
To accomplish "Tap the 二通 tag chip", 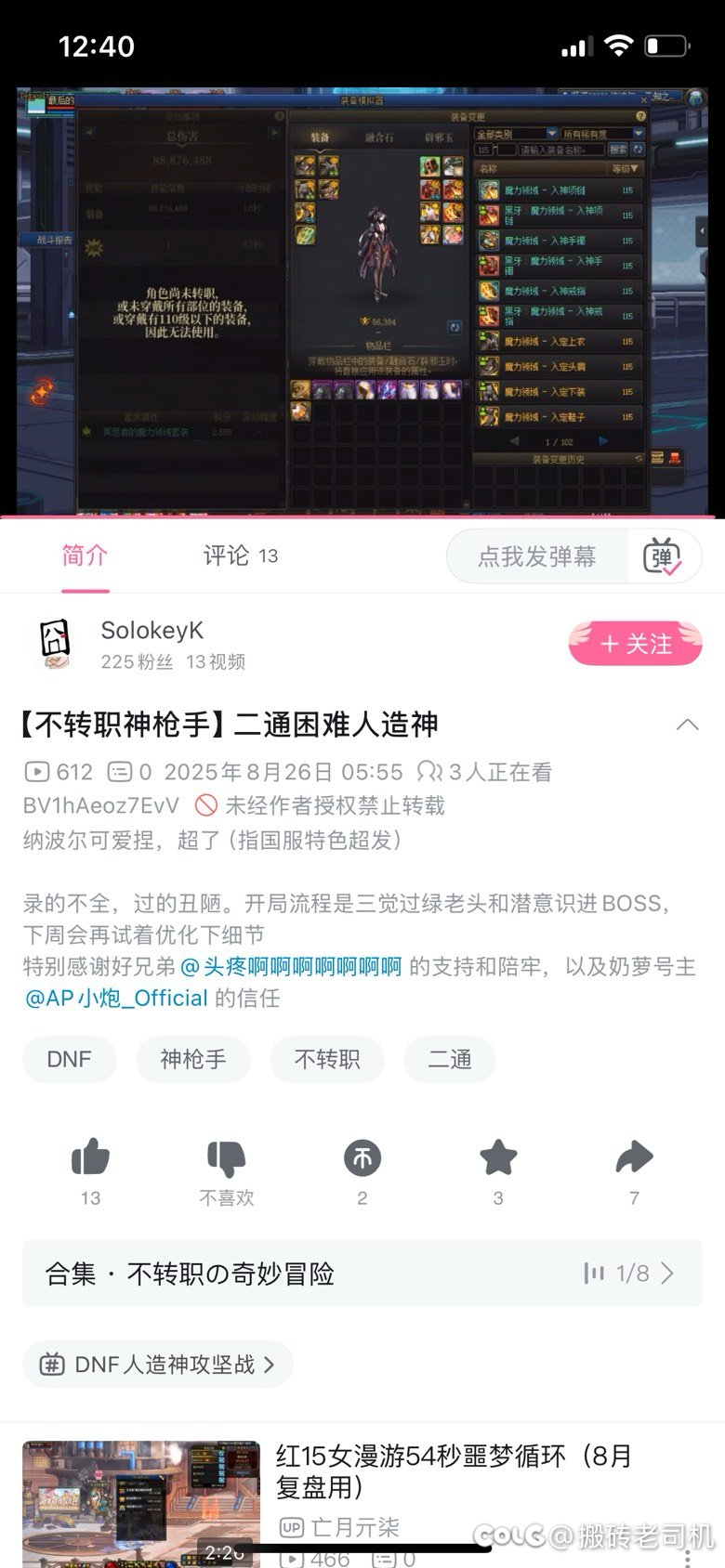I will tap(450, 1059).
